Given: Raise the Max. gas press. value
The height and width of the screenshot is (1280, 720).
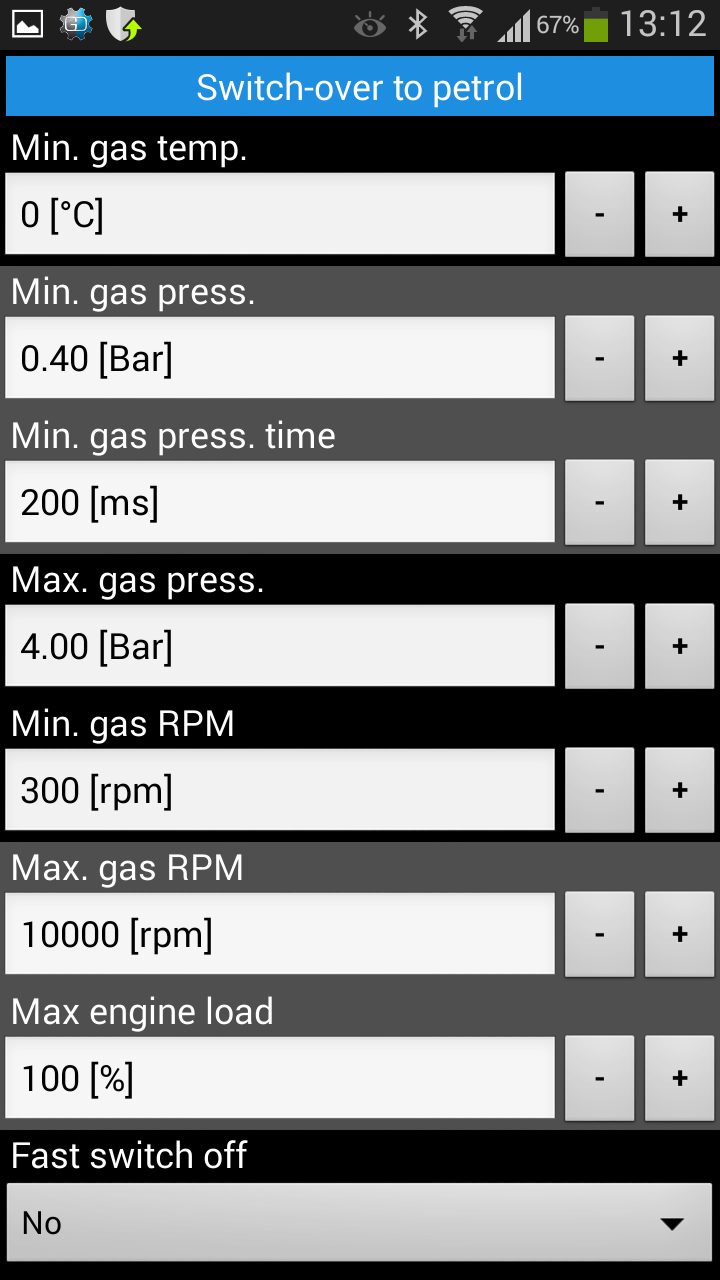Looking at the screenshot, I should [680, 646].
